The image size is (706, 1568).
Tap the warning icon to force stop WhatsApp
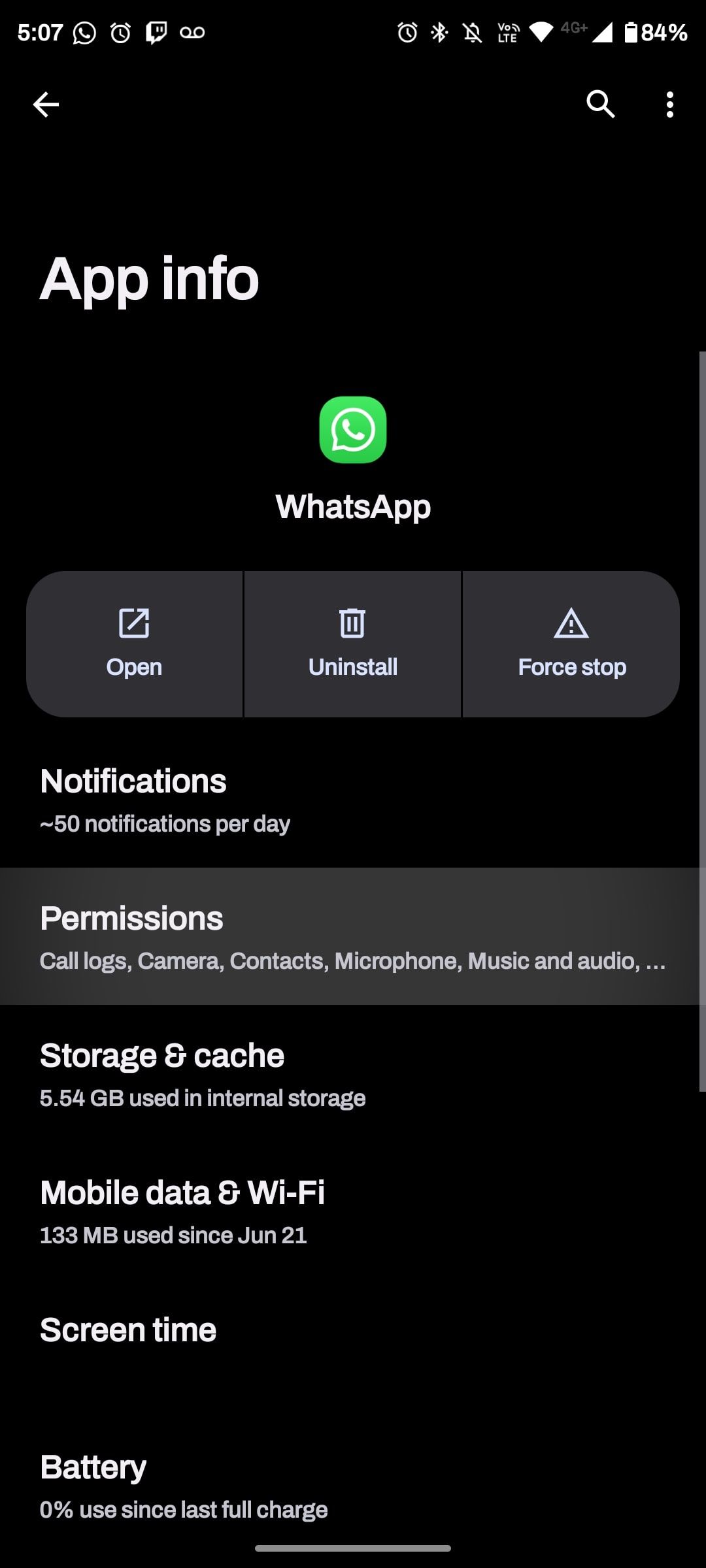pyautogui.click(x=571, y=624)
